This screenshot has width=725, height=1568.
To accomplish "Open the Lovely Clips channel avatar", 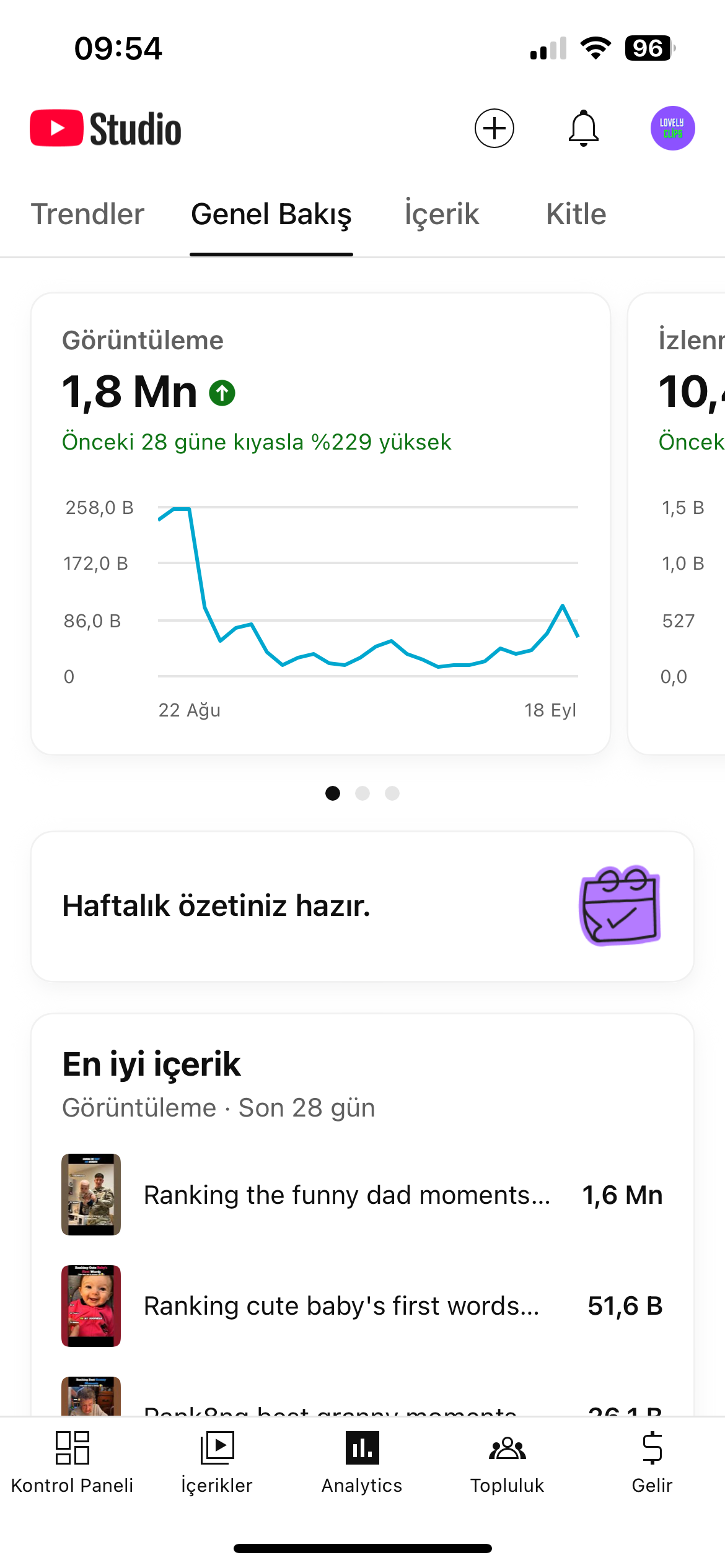I will 672,128.
